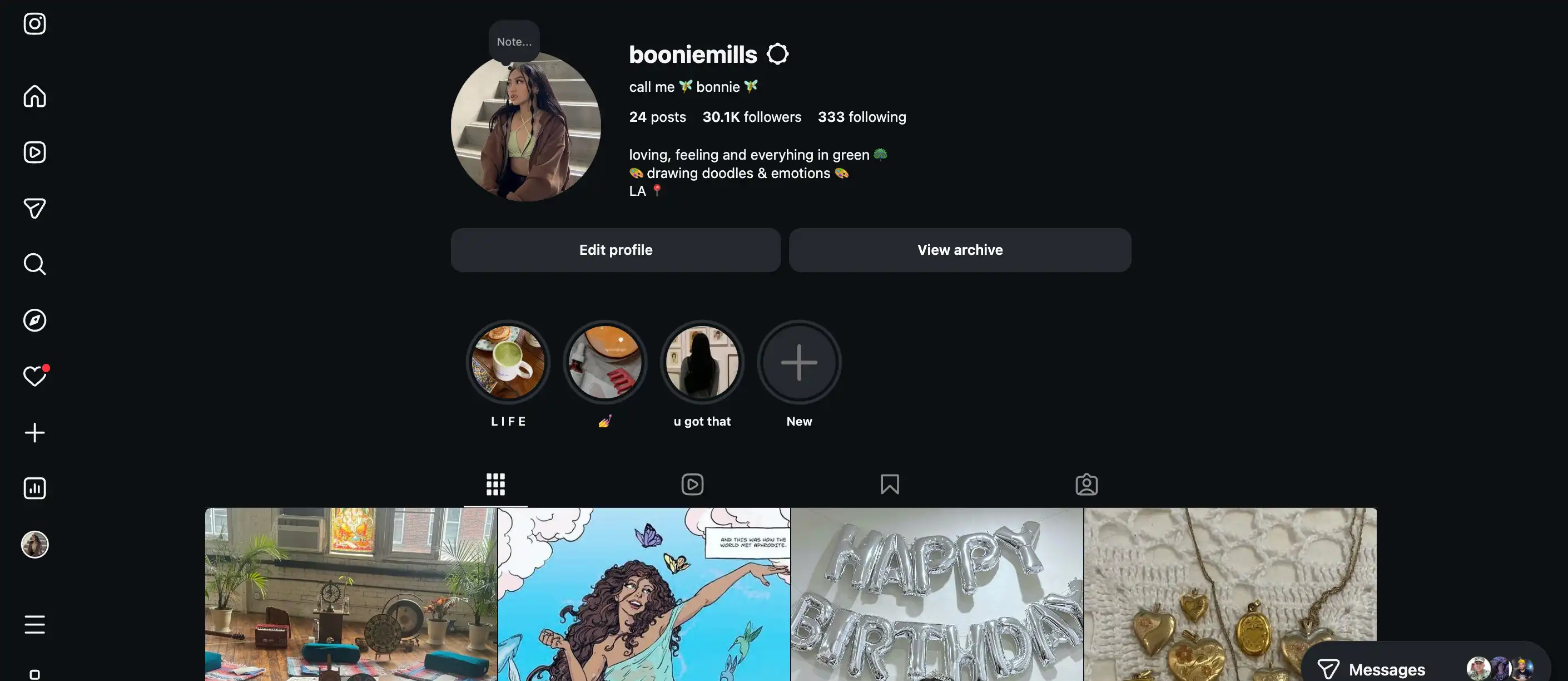Open notifications heart icon
Image resolution: width=1568 pixels, height=681 pixels.
pos(34,377)
